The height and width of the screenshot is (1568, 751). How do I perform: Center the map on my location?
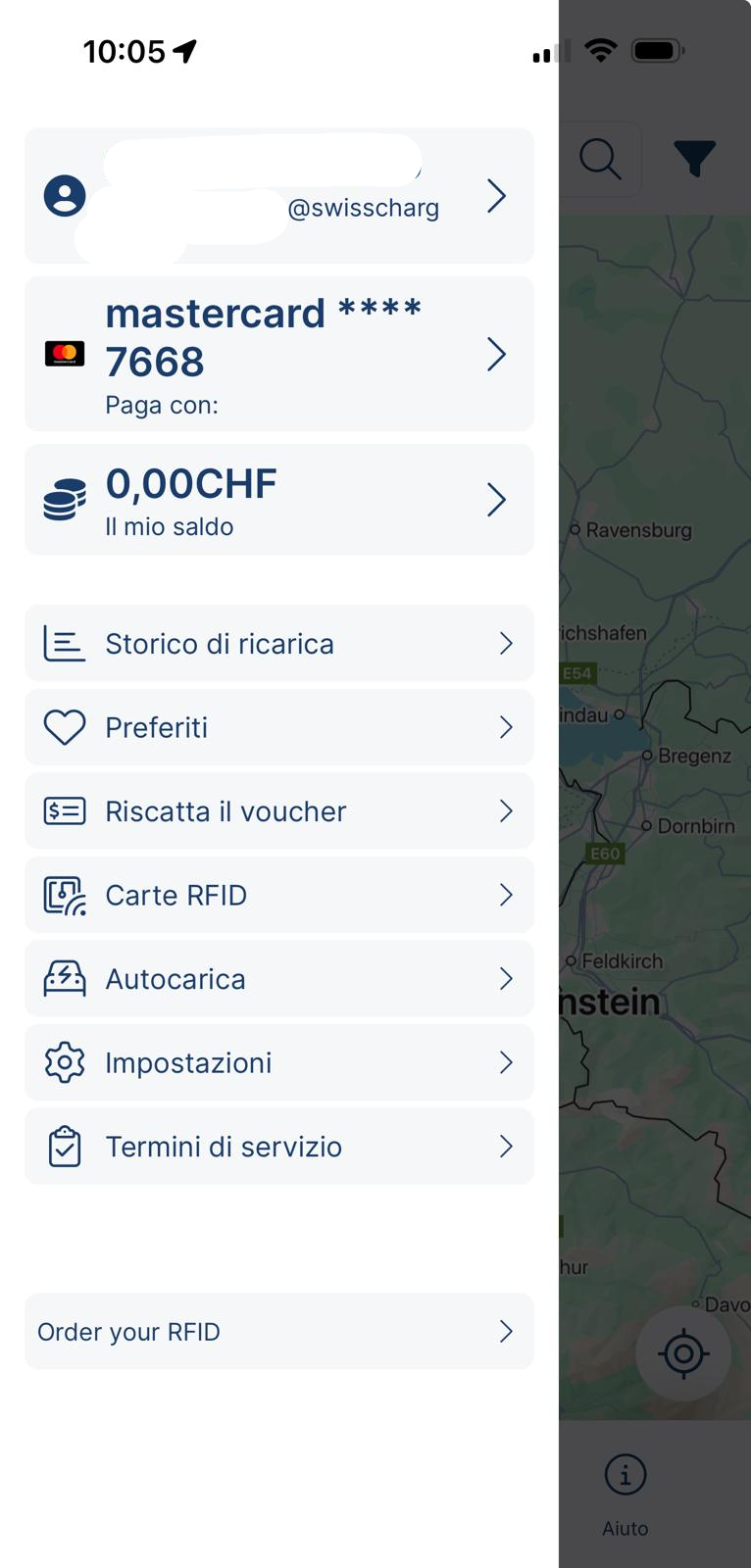coord(683,1354)
